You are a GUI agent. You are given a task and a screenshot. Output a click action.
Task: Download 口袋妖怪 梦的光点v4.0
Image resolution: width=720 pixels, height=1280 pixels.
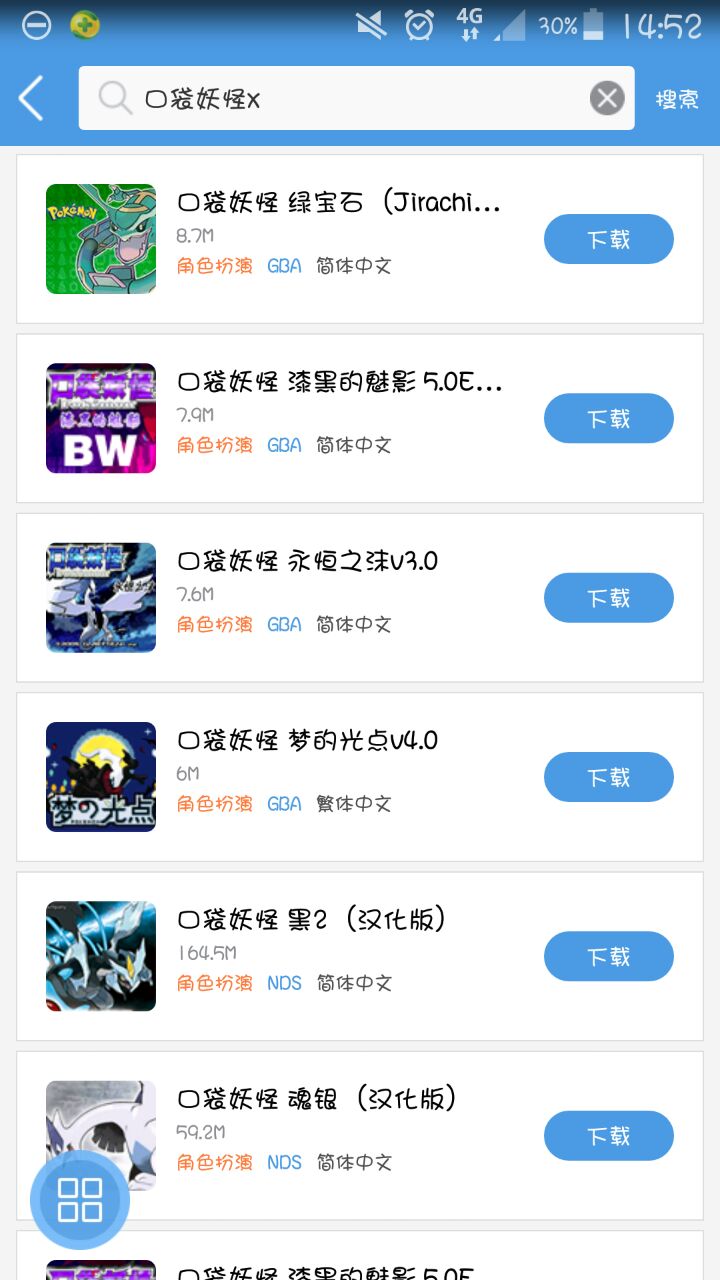click(608, 777)
